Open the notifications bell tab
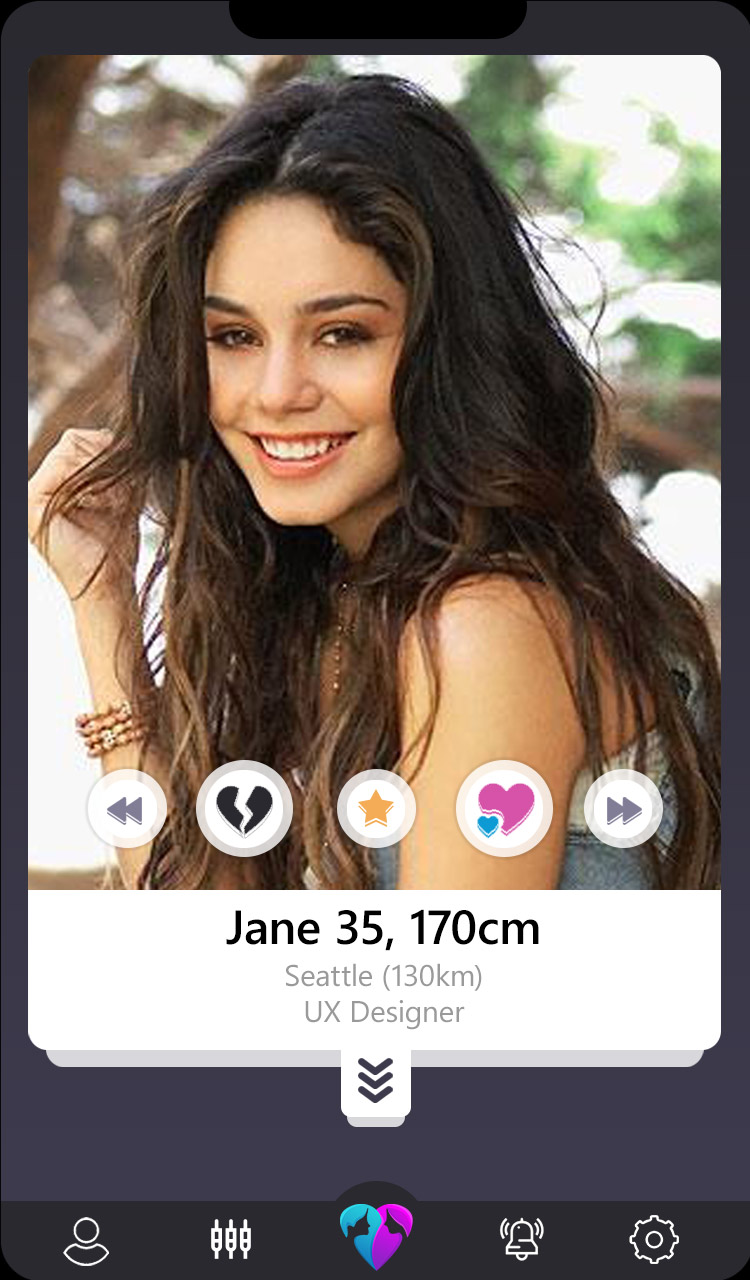The image size is (750, 1280). 521,1240
